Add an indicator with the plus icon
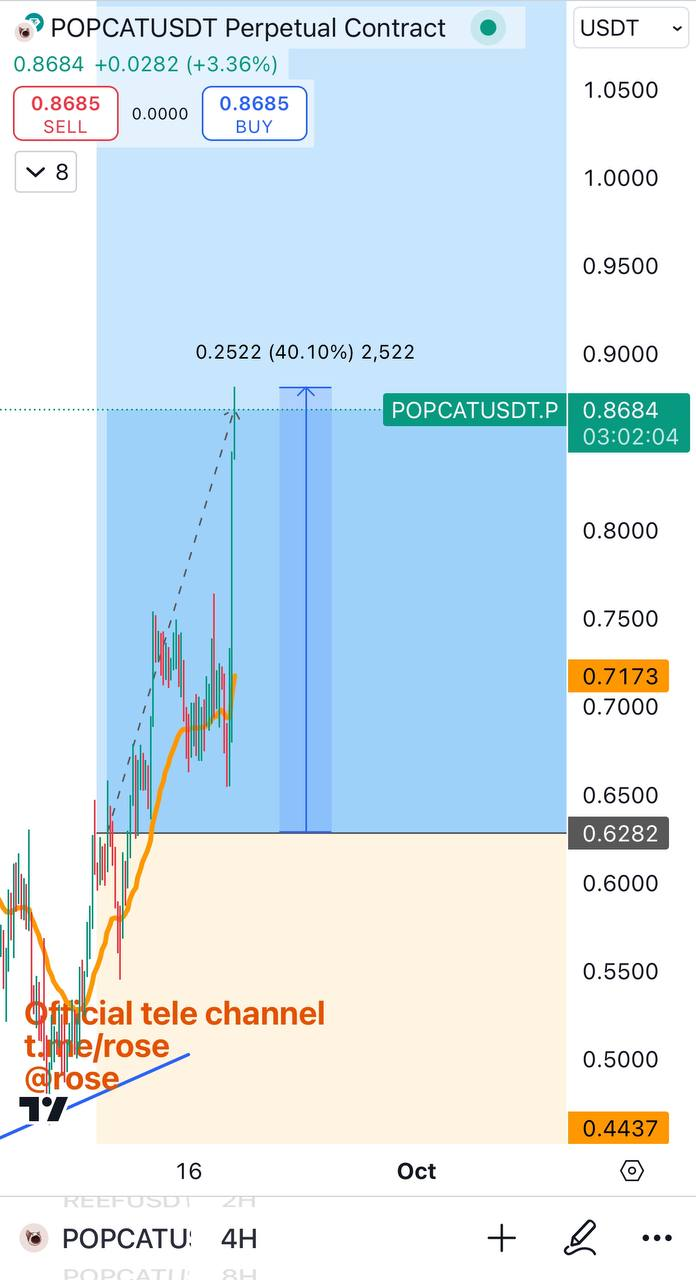Image resolution: width=696 pixels, height=1280 pixels. [x=502, y=1239]
